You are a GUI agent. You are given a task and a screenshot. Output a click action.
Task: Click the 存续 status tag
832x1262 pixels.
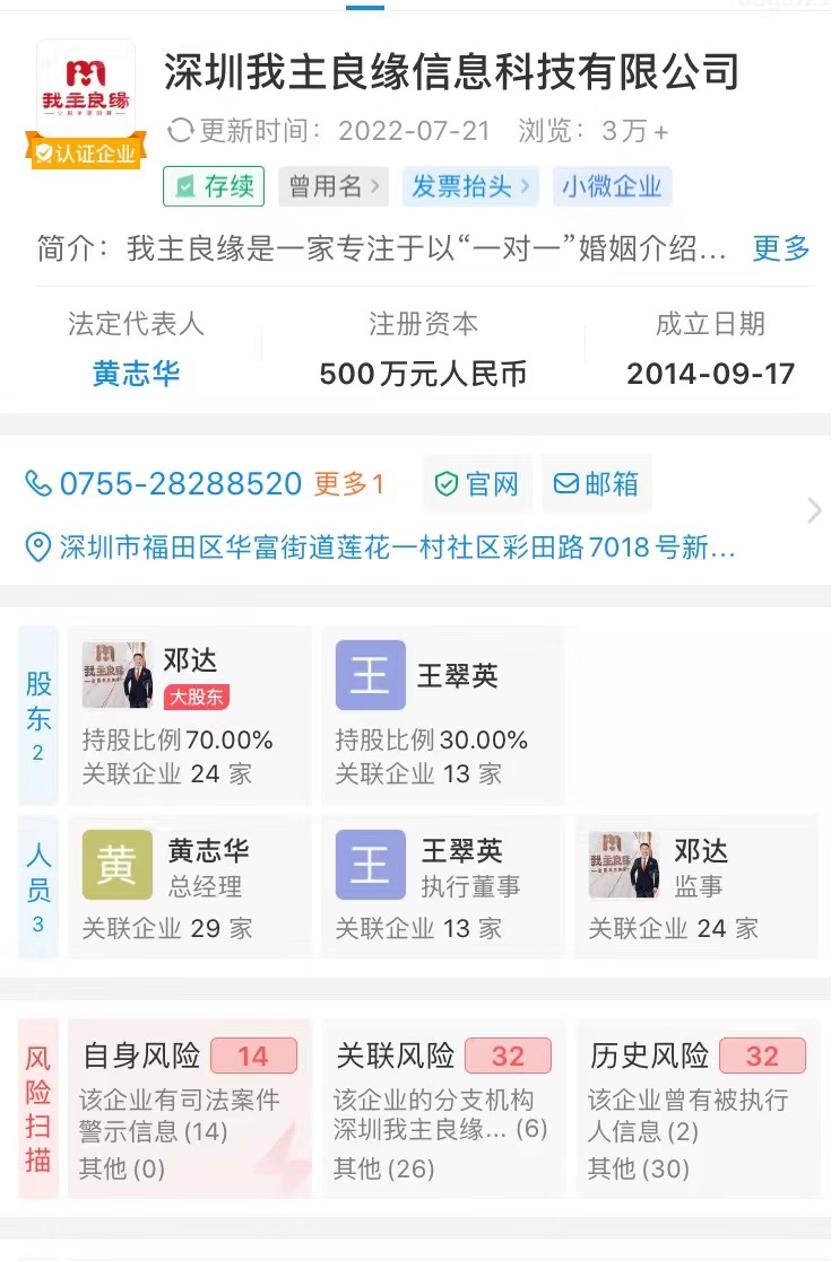pyautogui.click(x=213, y=187)
